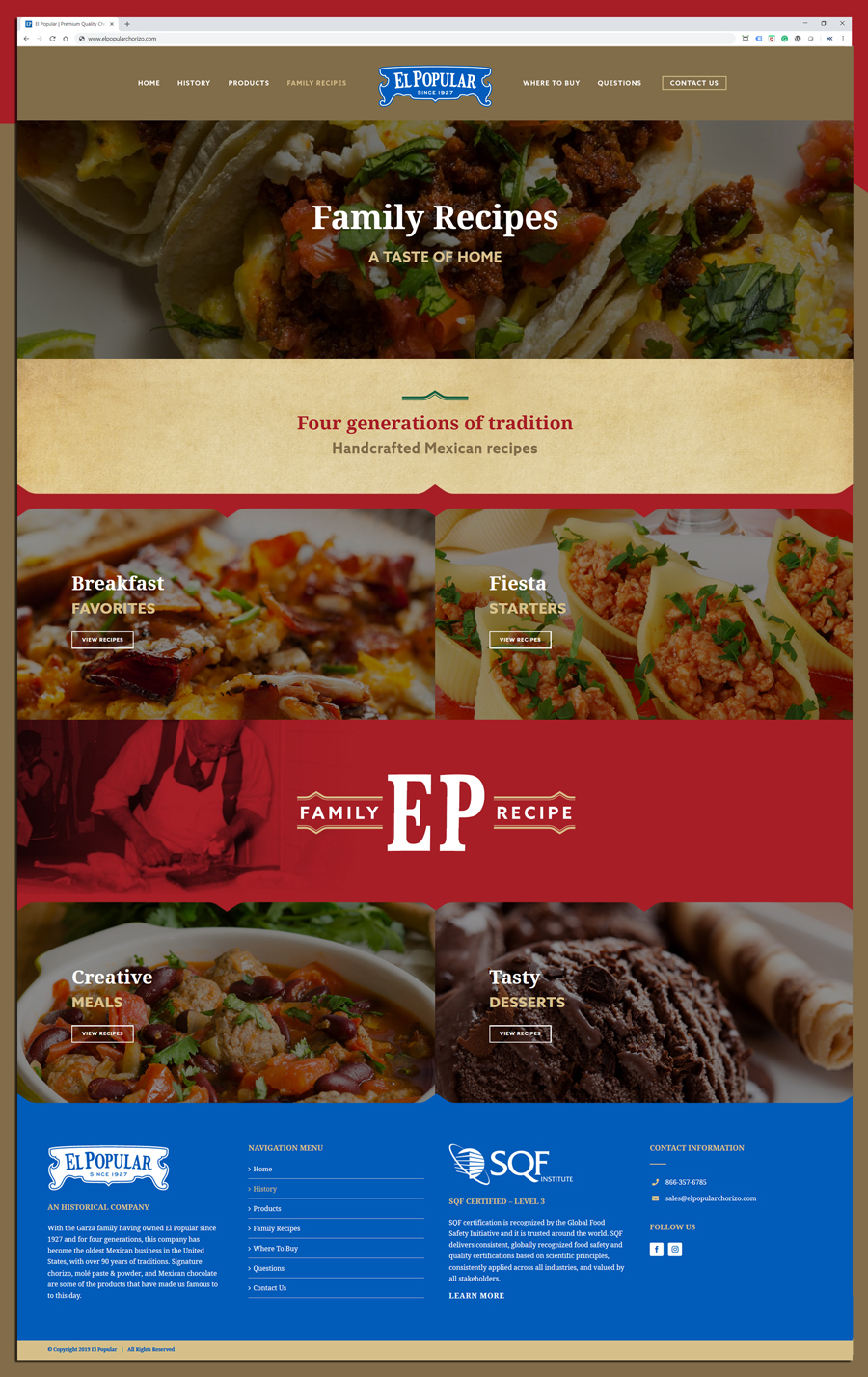868x1377 pixels.
Task: Reload the page in the browser
Action: tap(52, 39)
